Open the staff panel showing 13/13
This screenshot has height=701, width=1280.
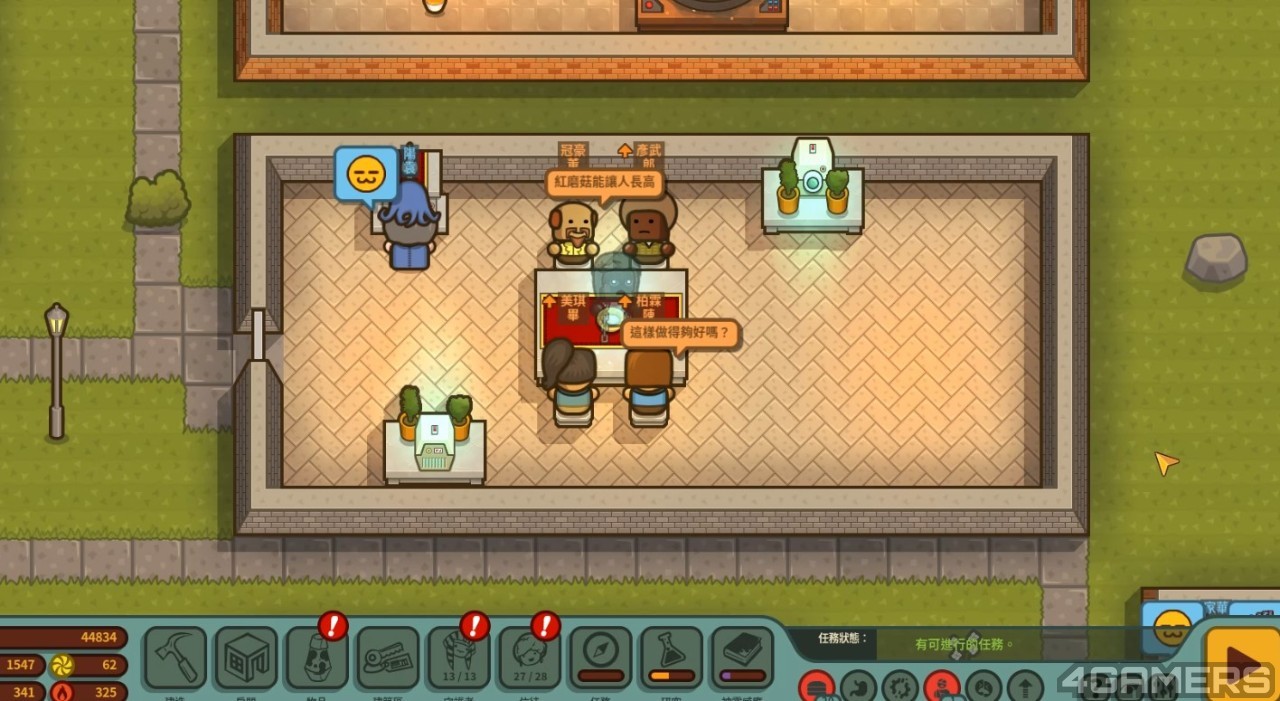459,657
